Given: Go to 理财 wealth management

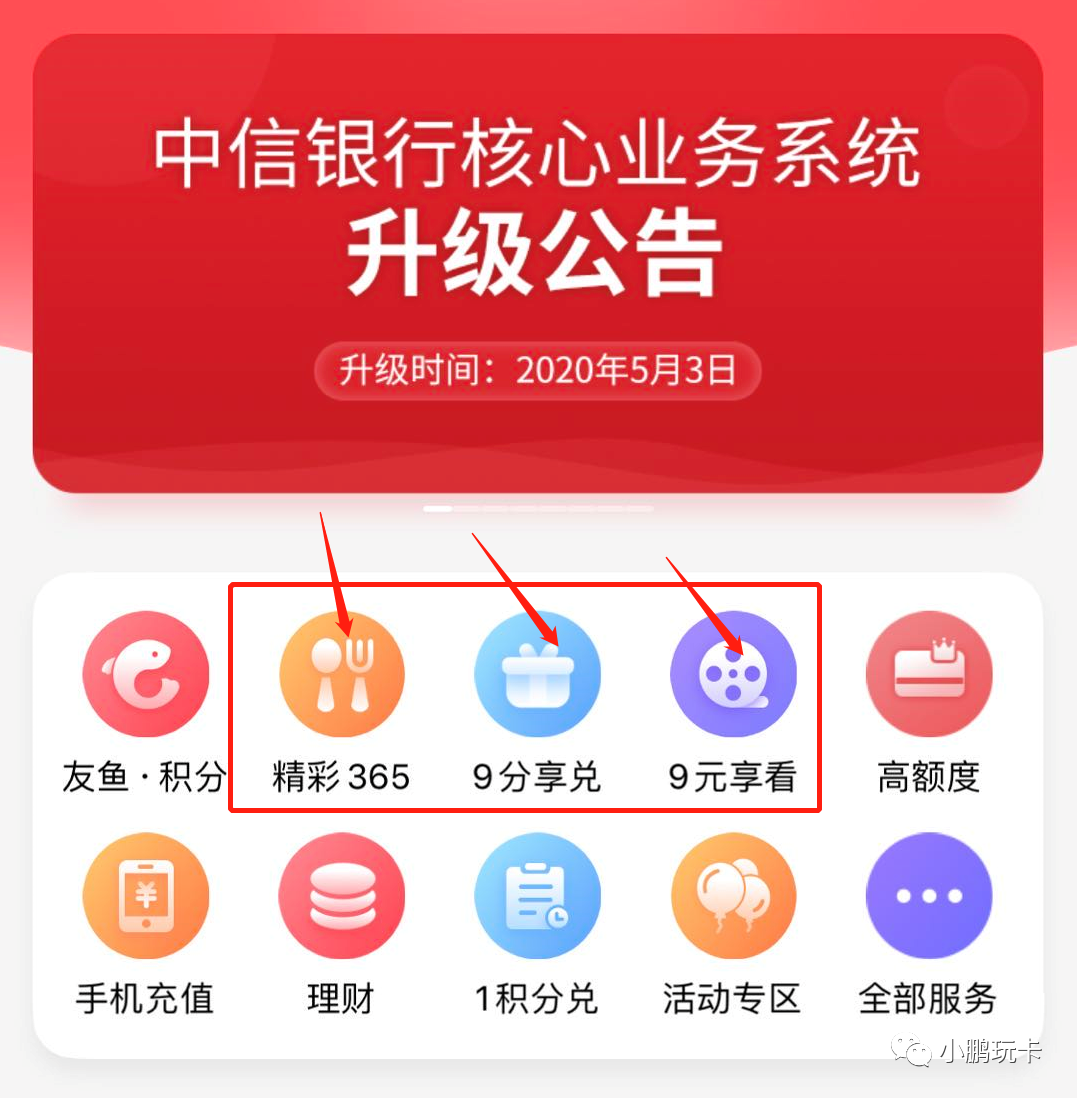Looking at the screenshot, I should point(342,895).
